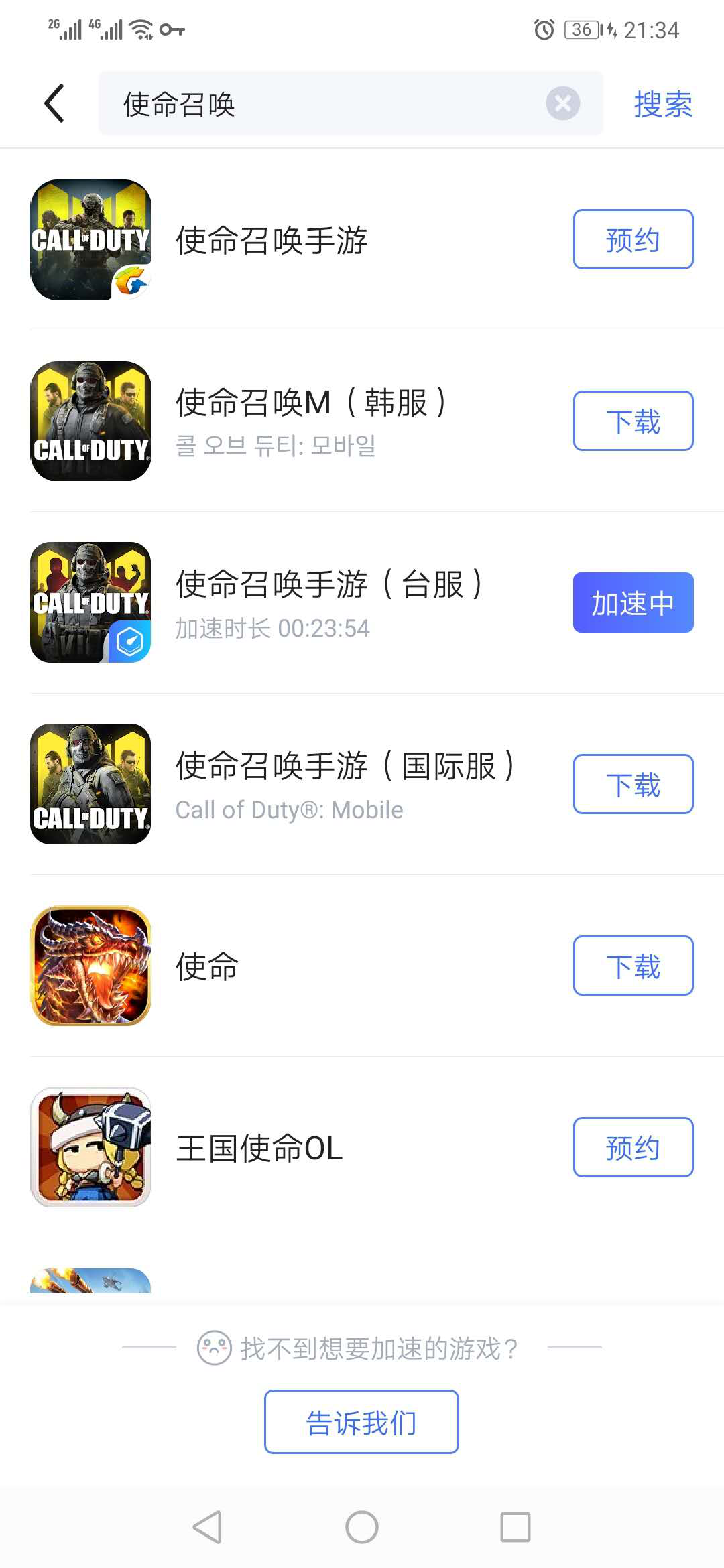Tap 加速中 for 使命召唤手游（台服）
This screenshot has height=1568, width=724.
coord(633,603)
